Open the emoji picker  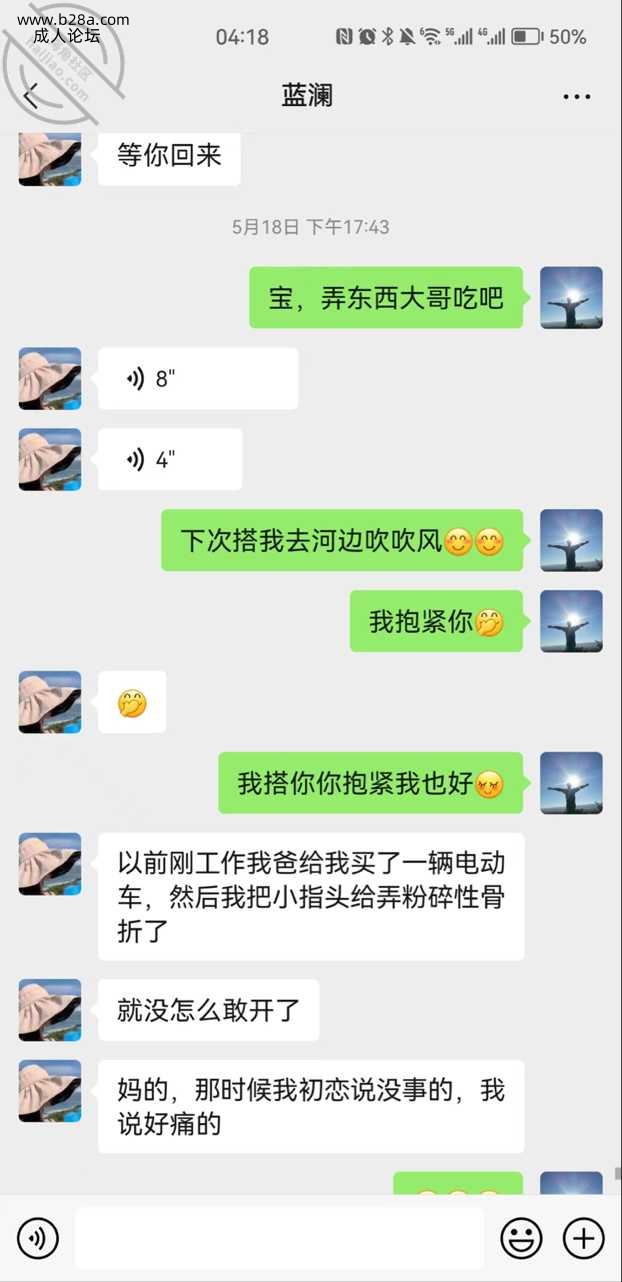pyautogui.click(x=521, y=1239)
